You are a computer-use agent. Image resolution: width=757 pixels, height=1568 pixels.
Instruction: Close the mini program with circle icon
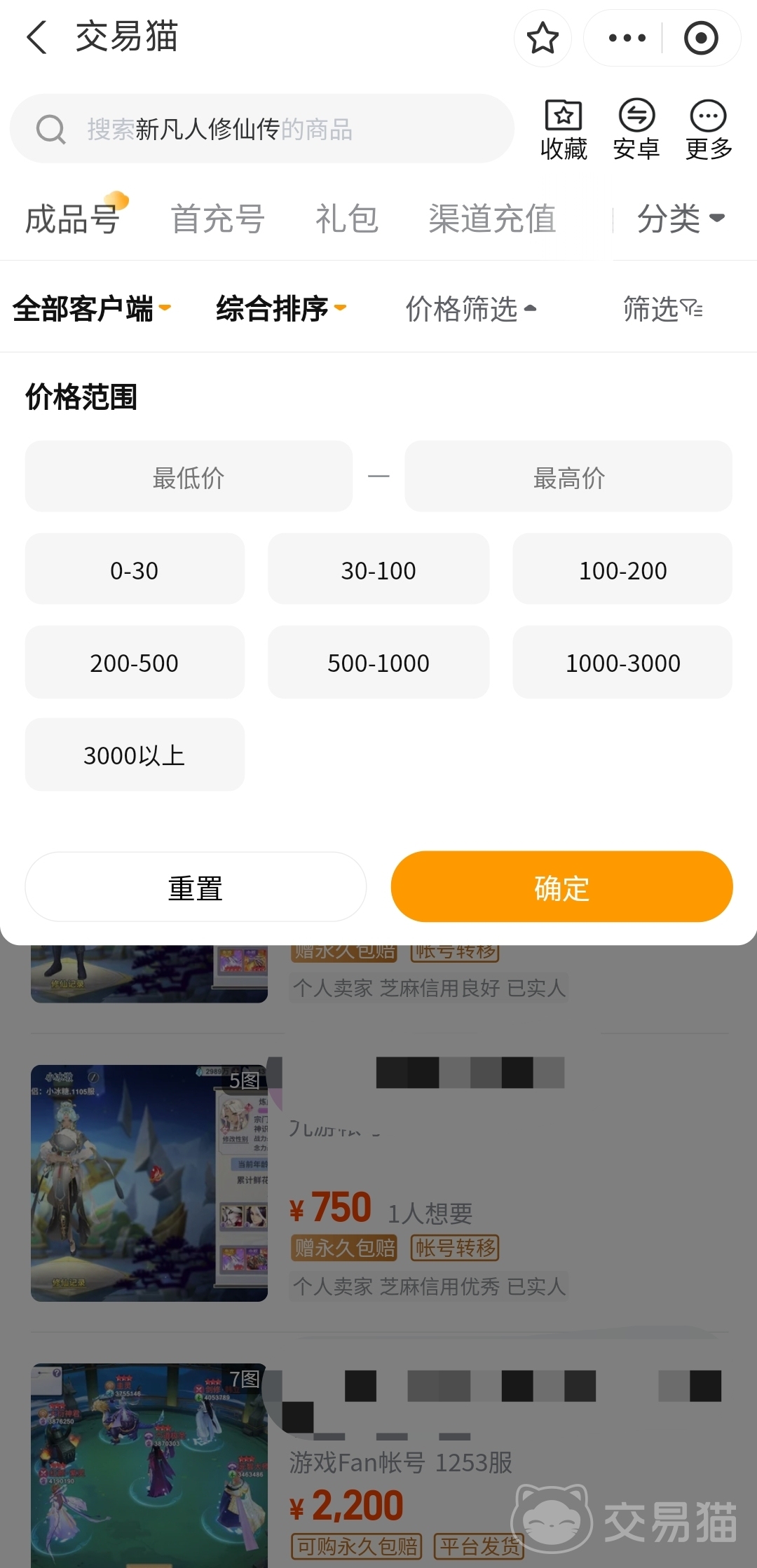[x=701, y=38]
